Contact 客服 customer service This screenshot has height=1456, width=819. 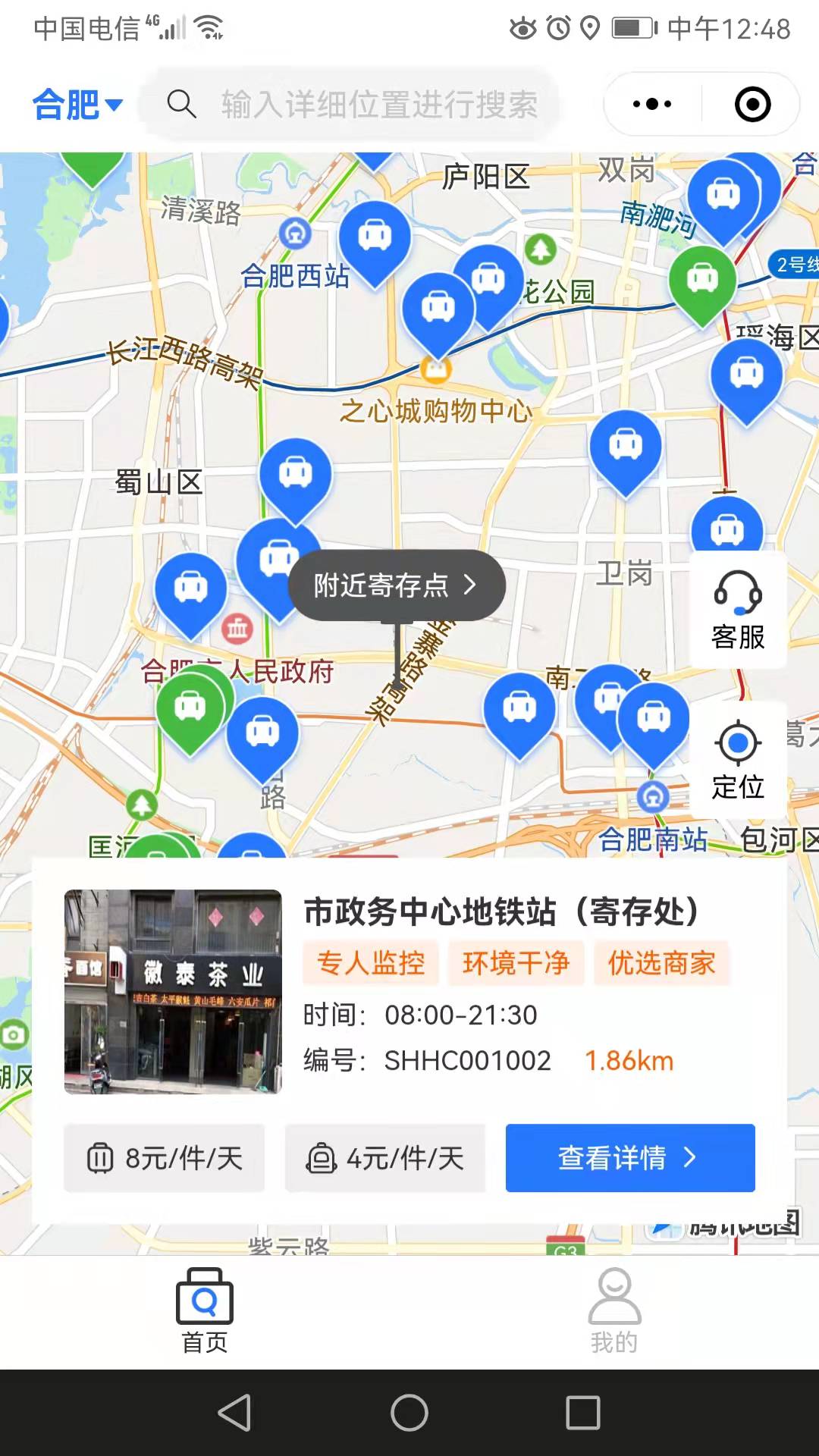[x=737, y=610]
